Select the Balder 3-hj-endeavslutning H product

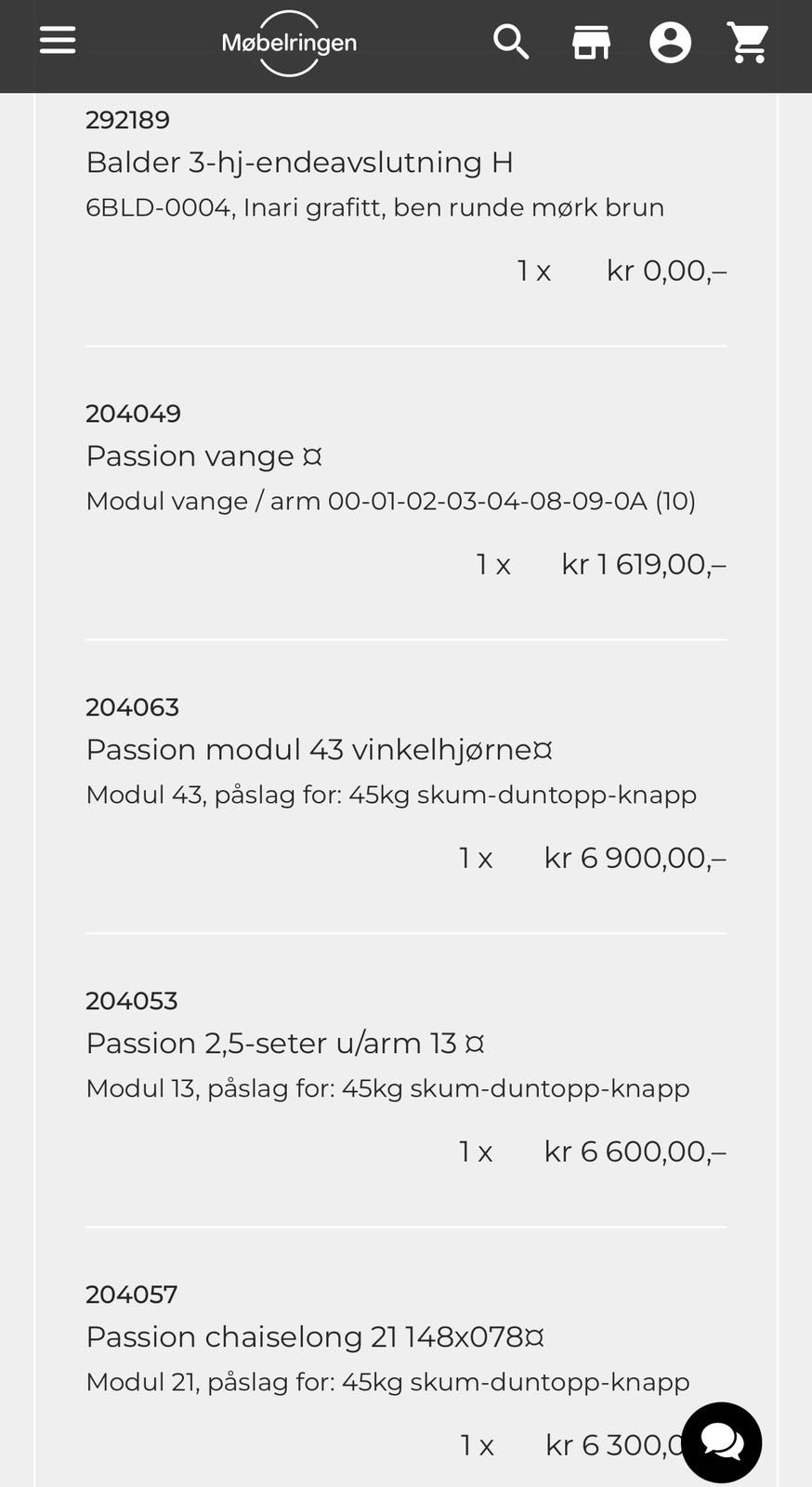click(300, 162)
